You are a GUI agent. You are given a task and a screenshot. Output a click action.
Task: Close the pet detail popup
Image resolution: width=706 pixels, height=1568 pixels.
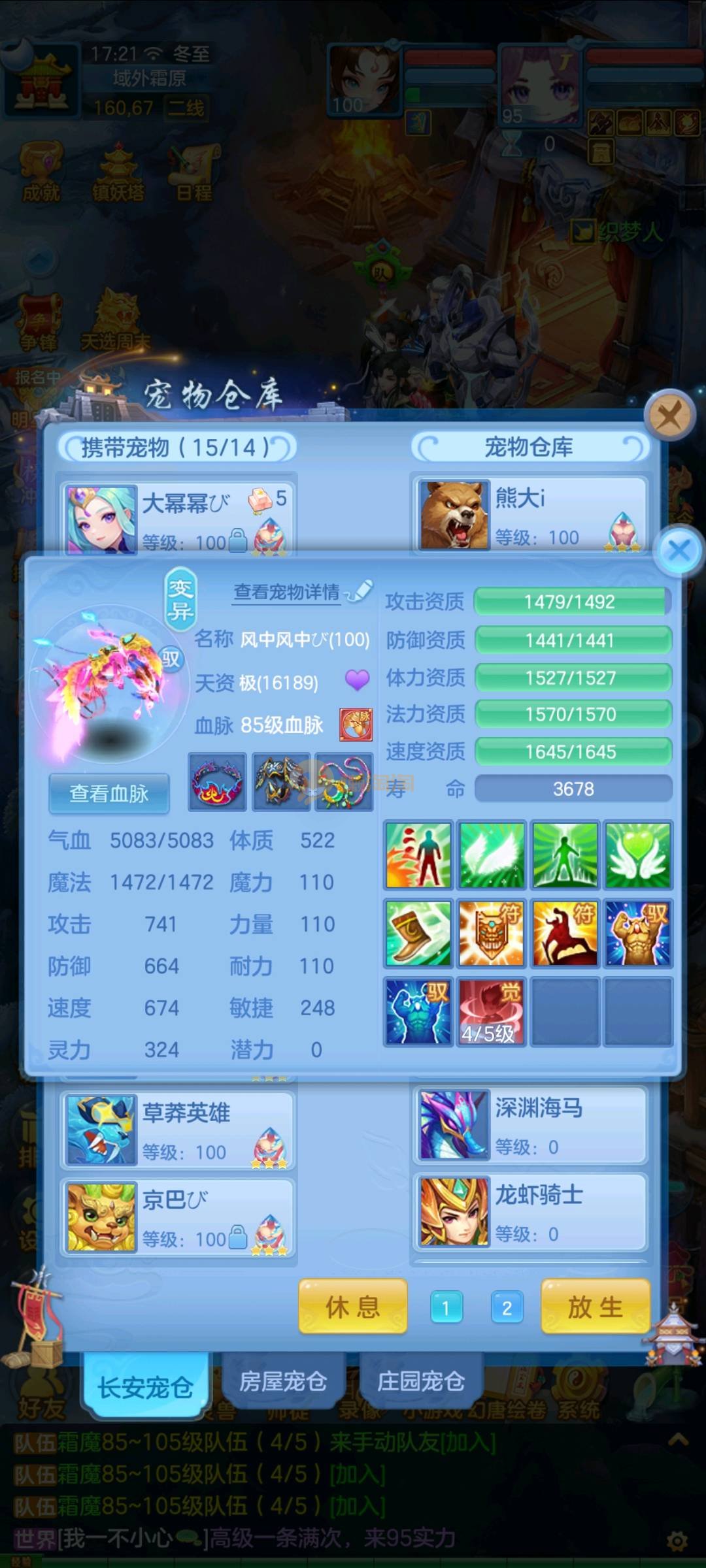tap(679, 550)
